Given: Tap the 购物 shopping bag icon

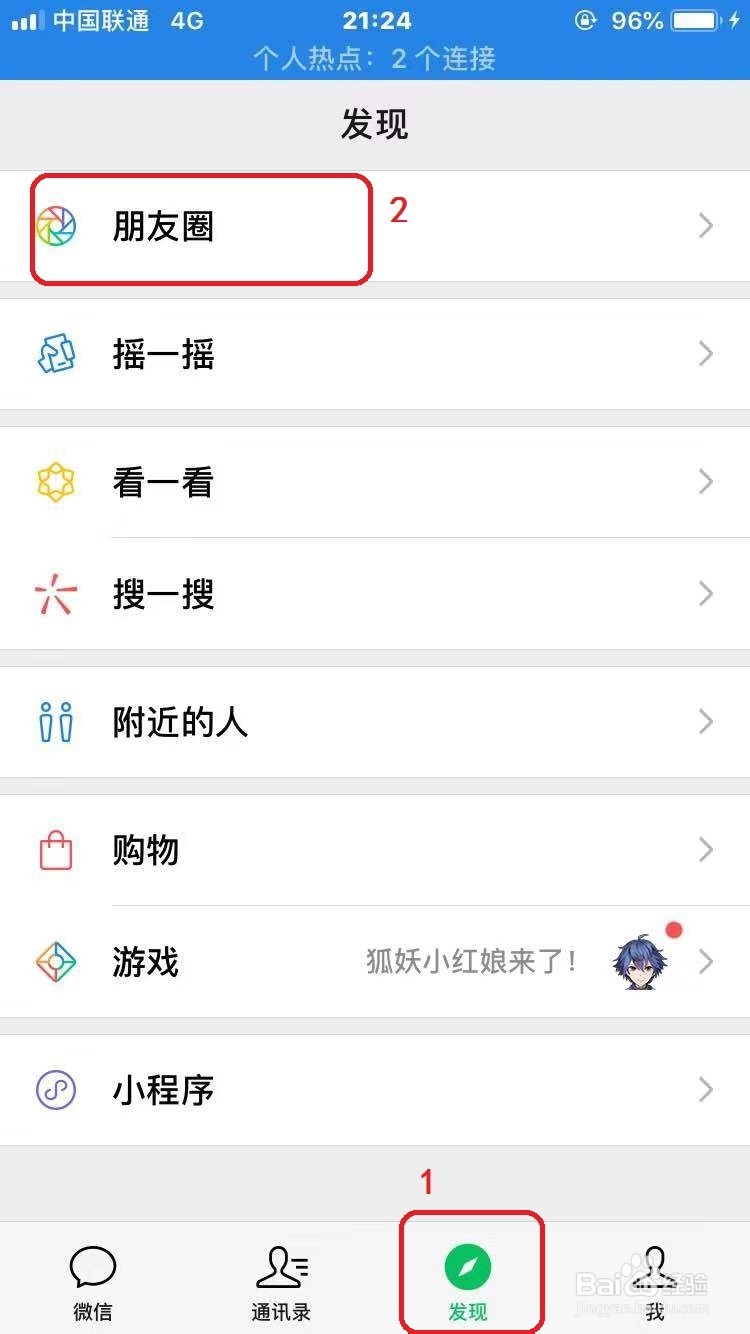Looking at the screenshot, I should 57,850.
